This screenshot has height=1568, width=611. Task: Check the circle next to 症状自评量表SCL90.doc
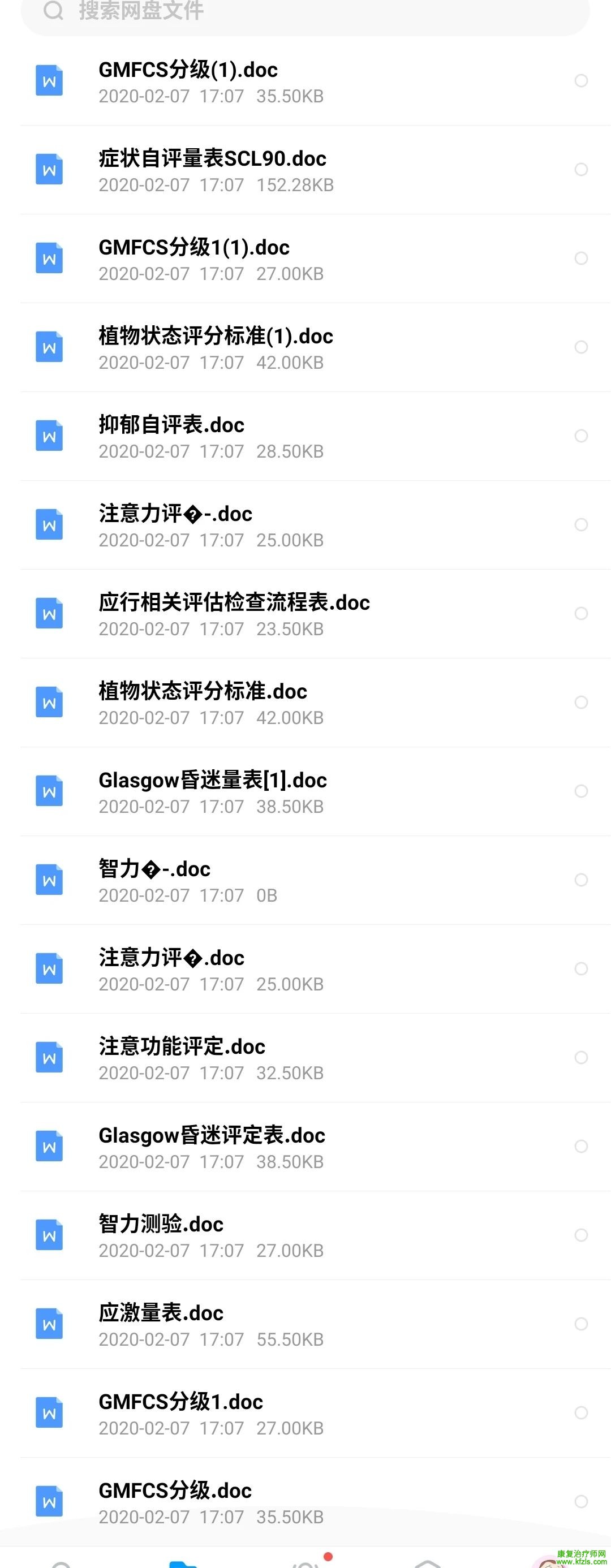coord(581,169)
